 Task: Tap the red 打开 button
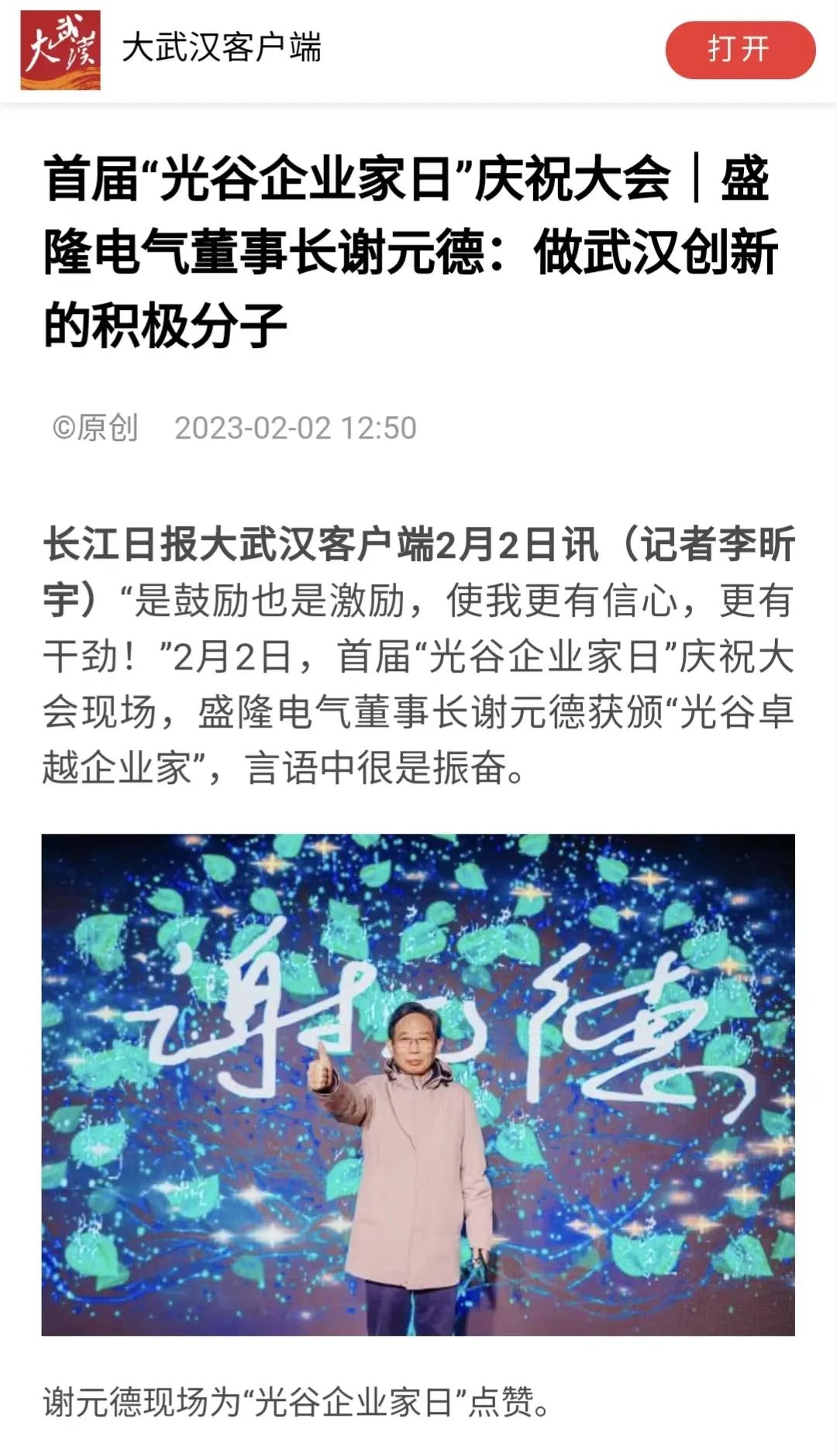click(x=739, y=50)
